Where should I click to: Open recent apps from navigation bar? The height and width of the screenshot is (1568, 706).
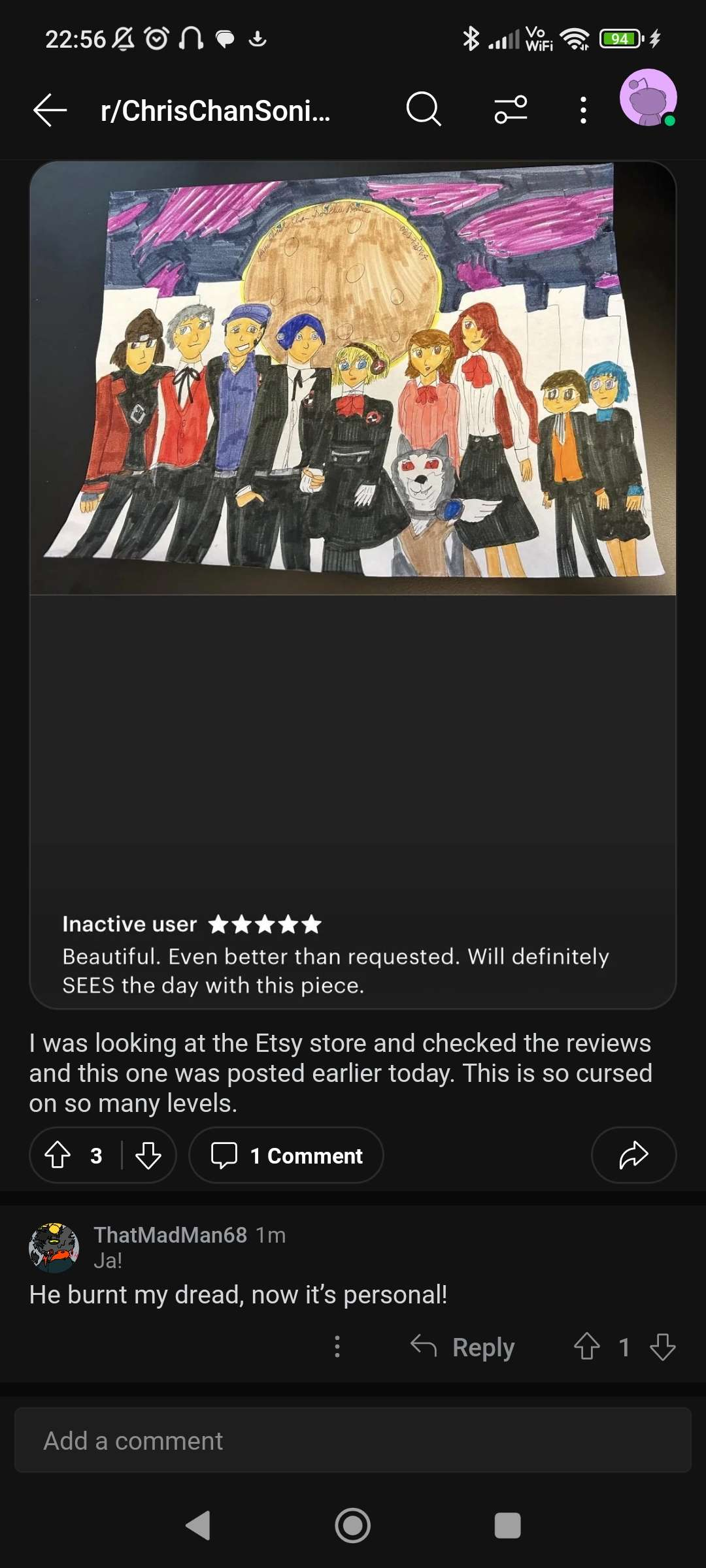508,1526
